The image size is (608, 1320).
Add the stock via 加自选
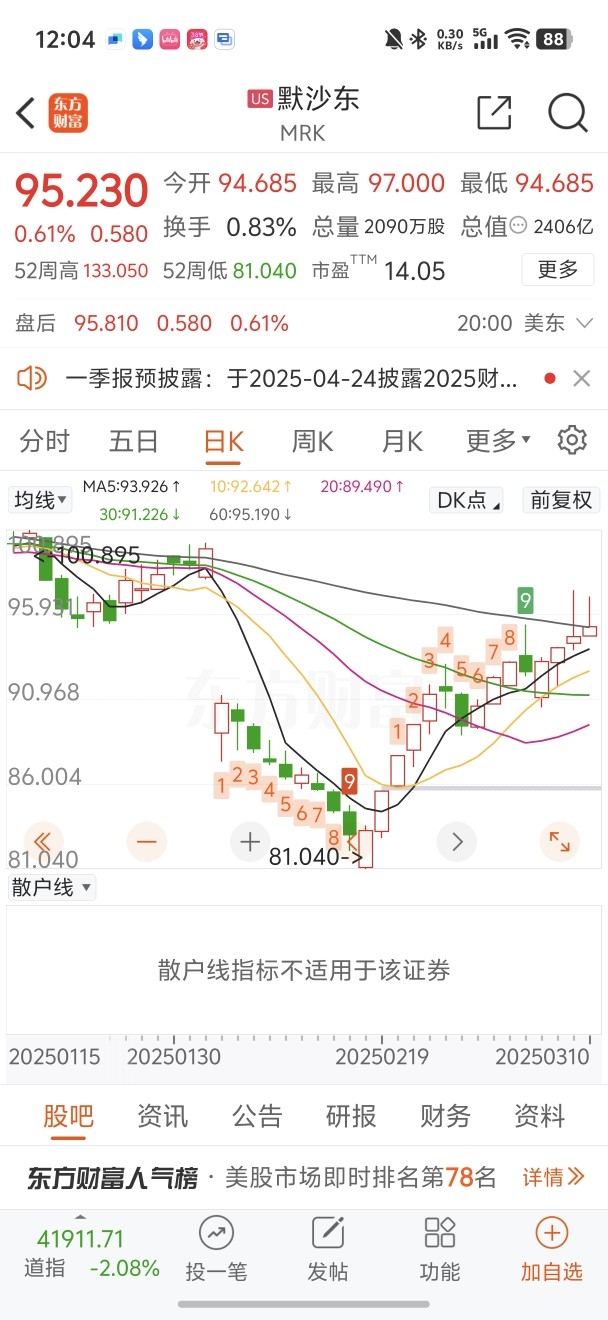point(551,1250)
